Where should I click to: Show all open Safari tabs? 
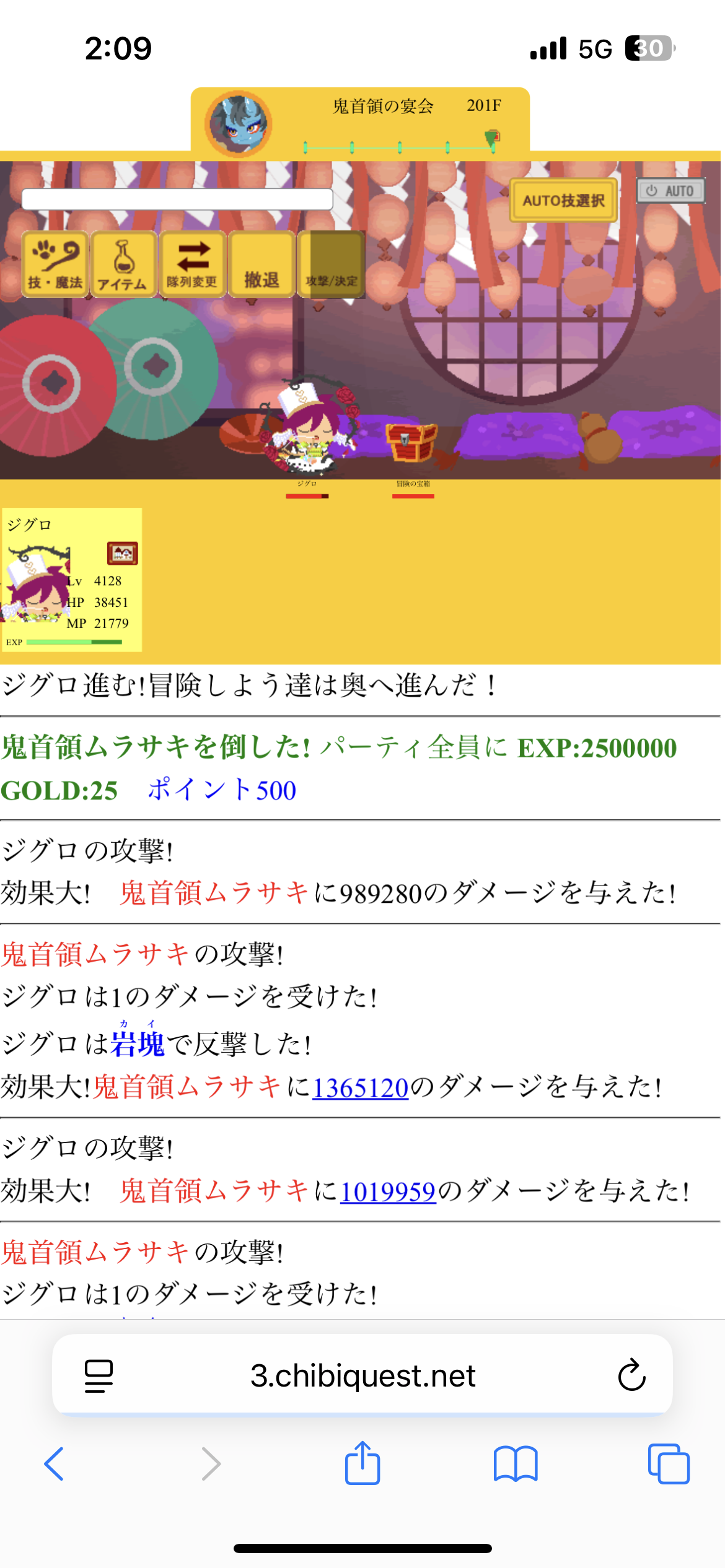click(668, 1464)
